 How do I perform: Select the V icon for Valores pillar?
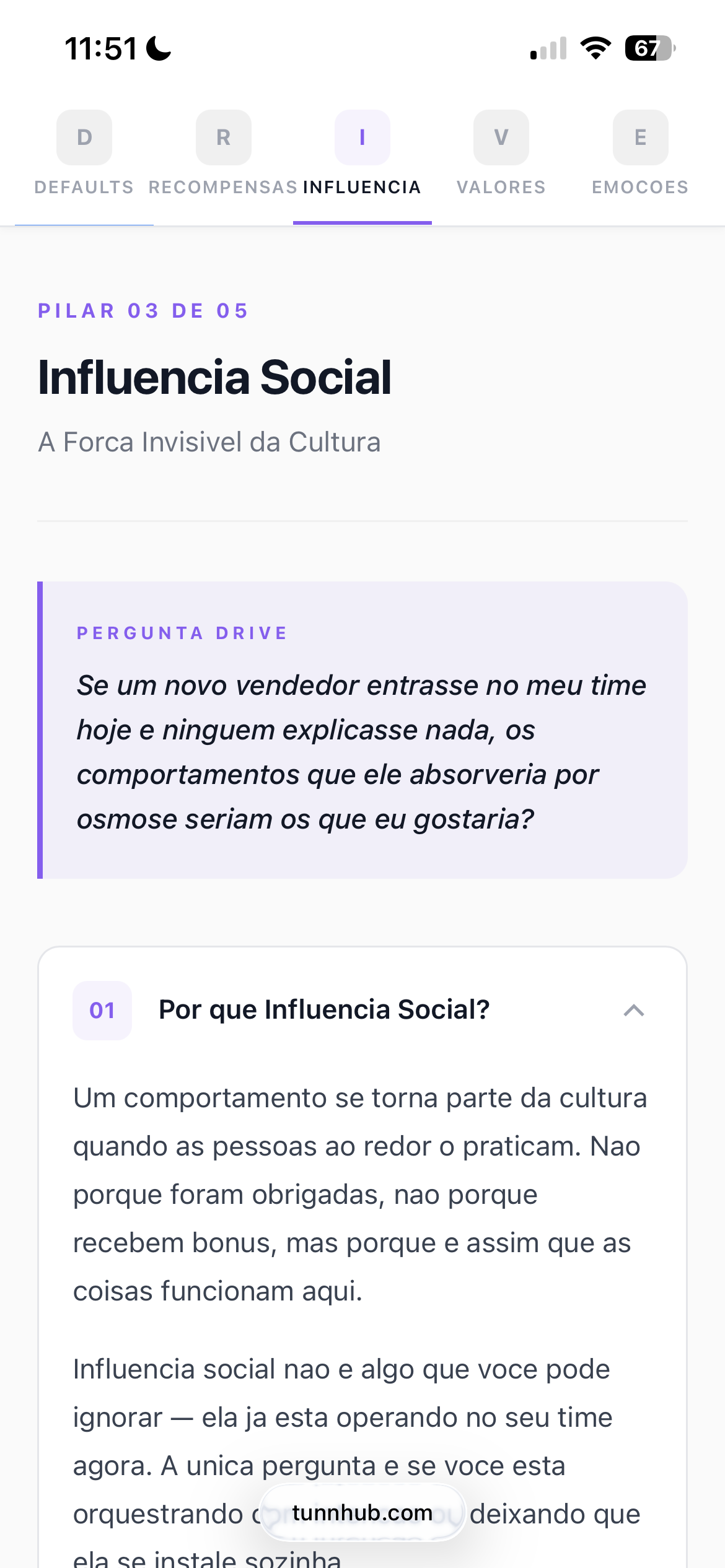[501, 137]
